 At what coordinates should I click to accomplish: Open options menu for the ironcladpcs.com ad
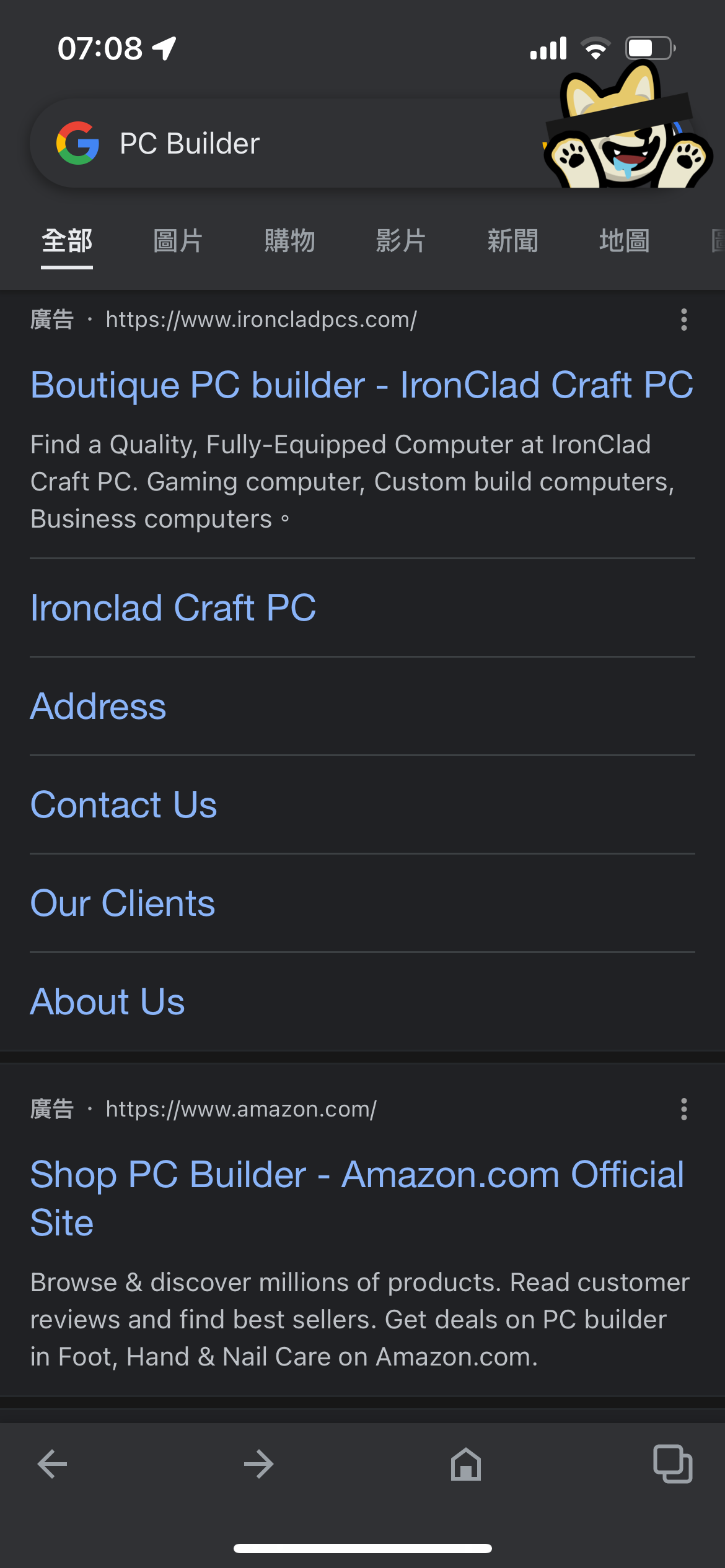(684, 320)
